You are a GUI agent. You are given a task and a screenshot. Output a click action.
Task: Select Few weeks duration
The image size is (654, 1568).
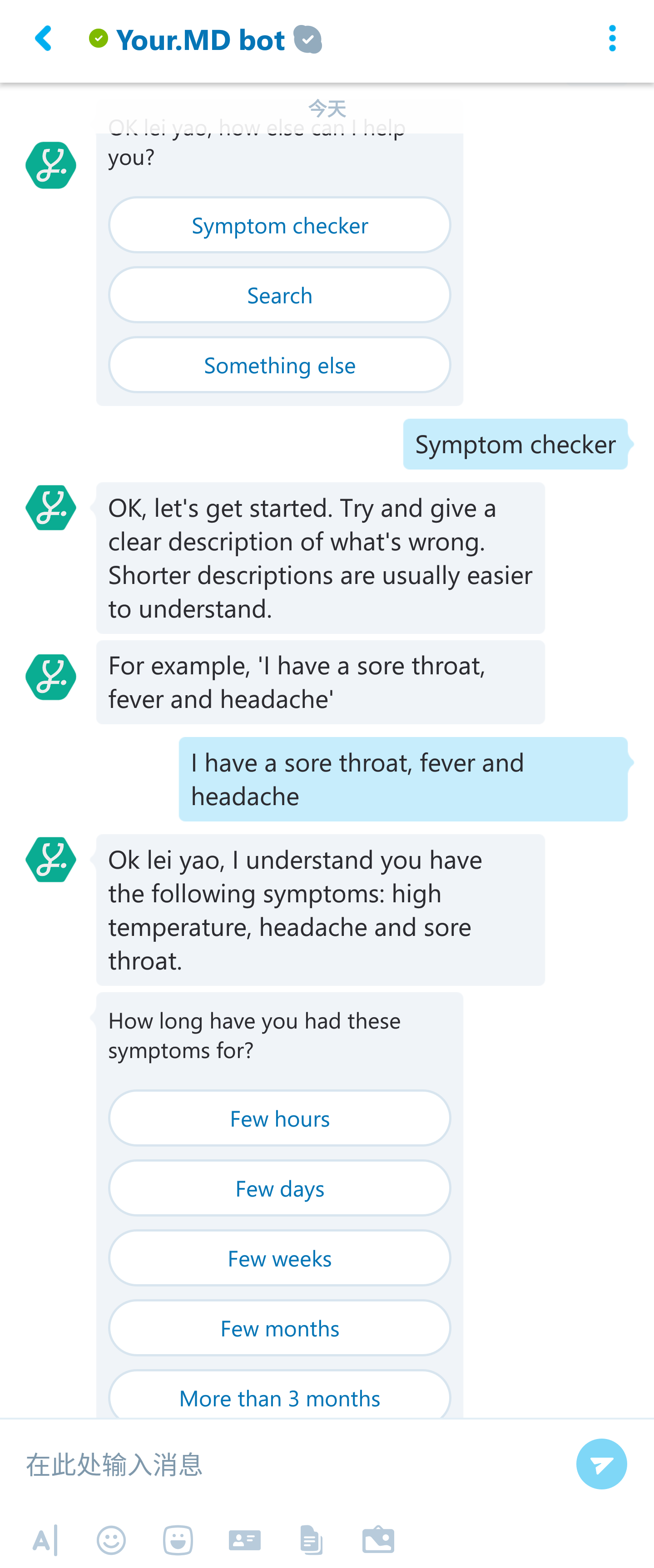[279, 1258]
